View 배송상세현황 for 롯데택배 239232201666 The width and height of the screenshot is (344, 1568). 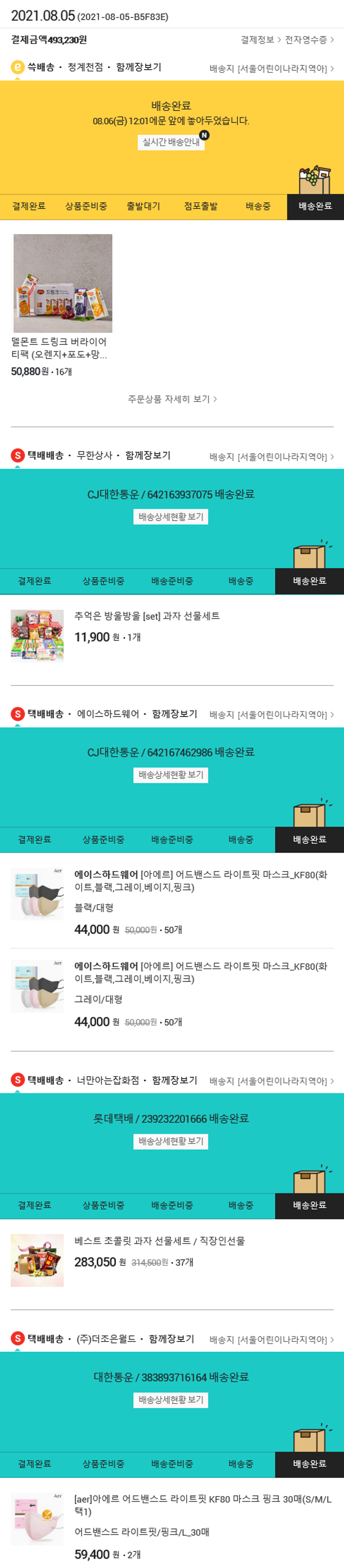tap(171, 1141)
